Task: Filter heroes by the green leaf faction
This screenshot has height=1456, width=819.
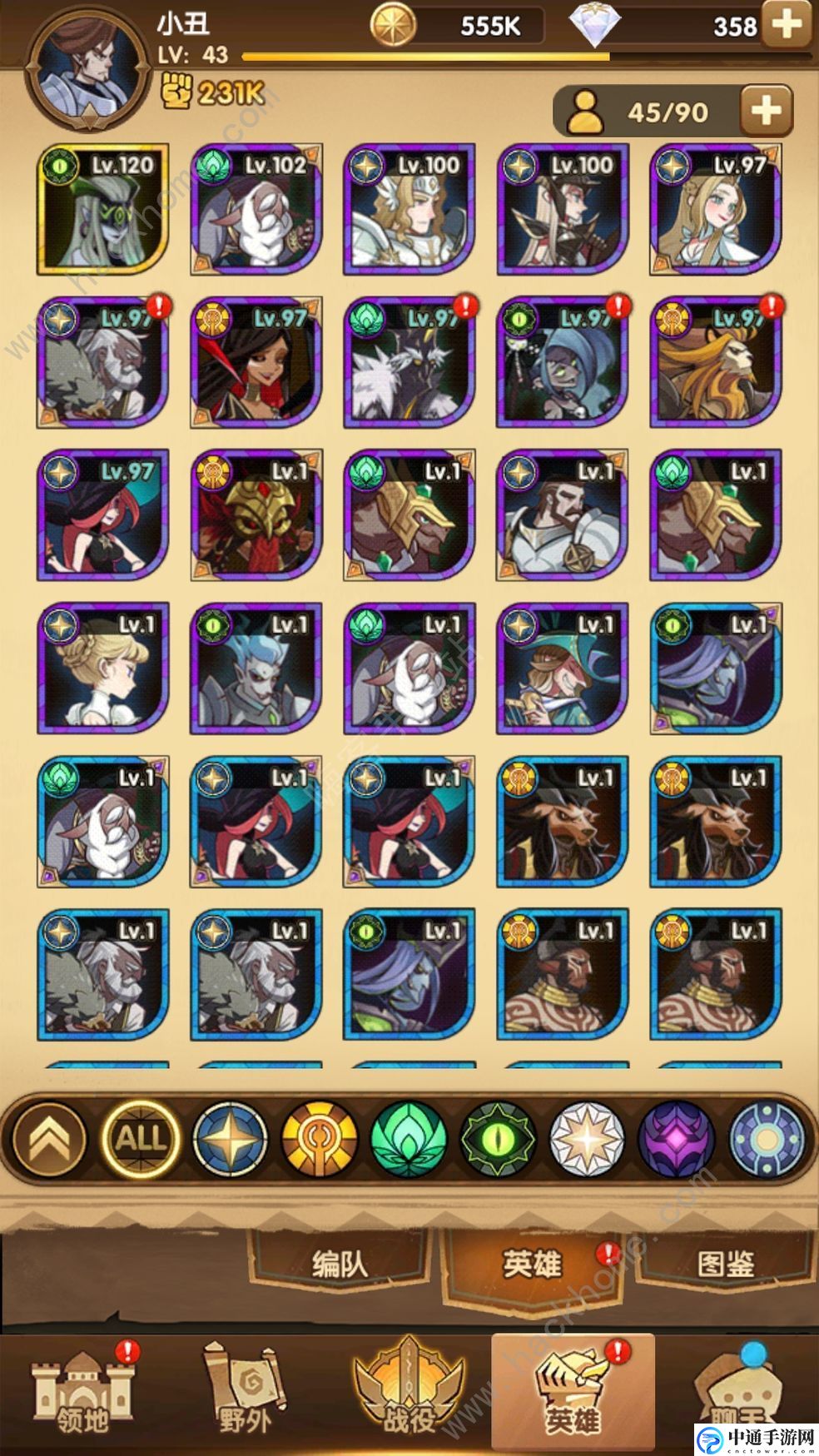Action: (x=409, y=1140)
